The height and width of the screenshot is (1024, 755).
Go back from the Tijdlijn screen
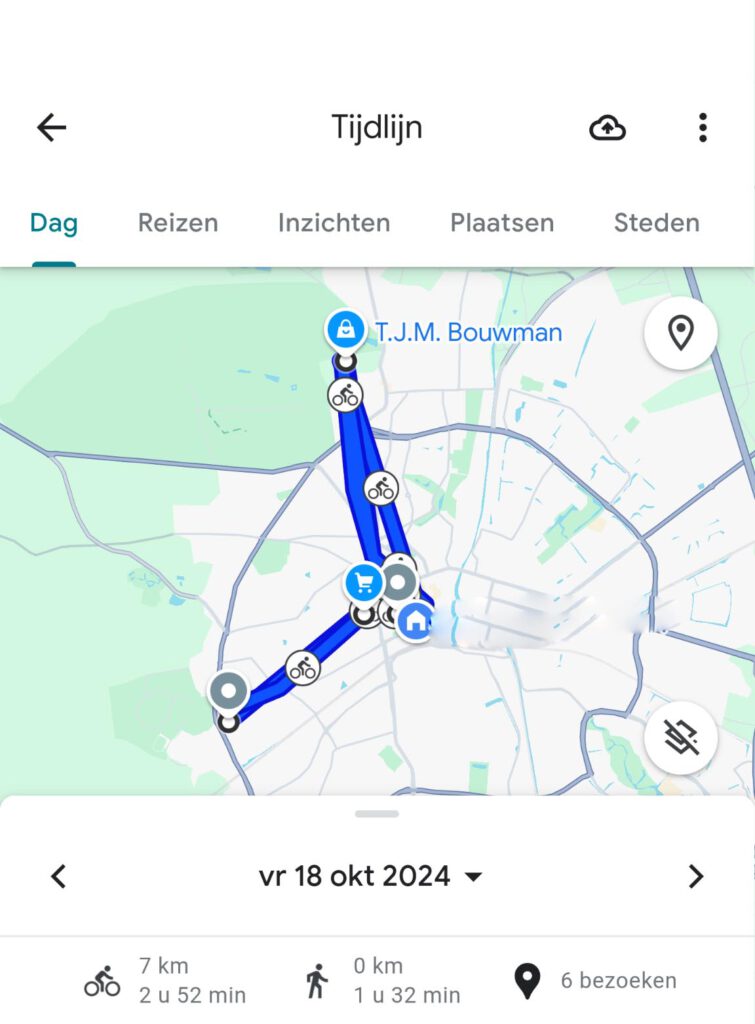point(51,127)
